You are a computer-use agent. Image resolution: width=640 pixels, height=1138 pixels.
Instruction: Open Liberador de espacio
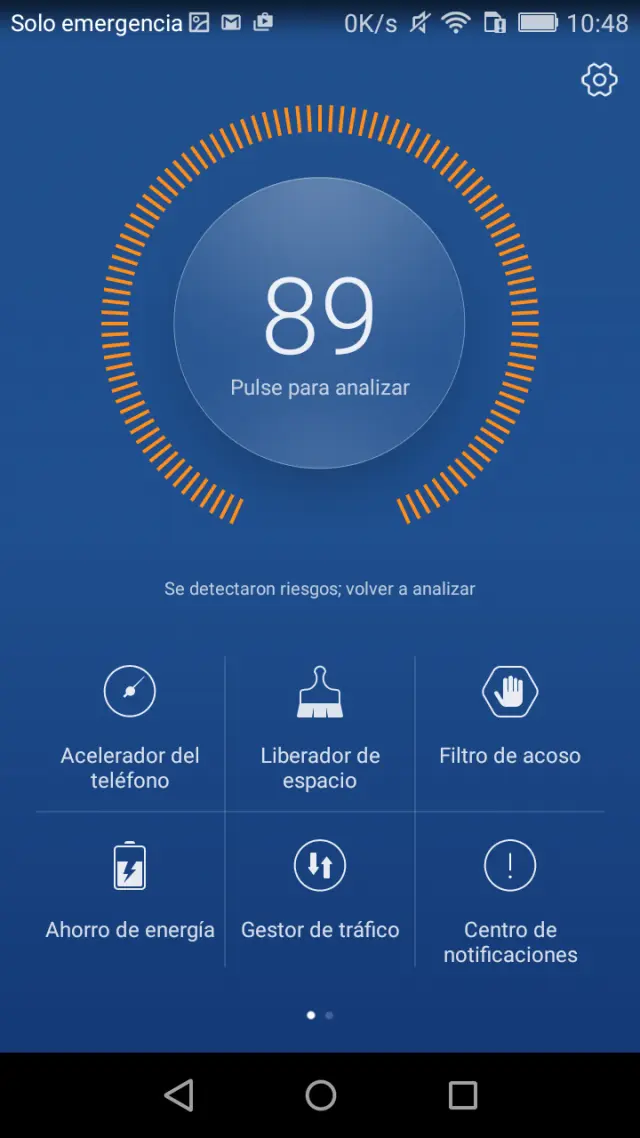click(320, 727)
